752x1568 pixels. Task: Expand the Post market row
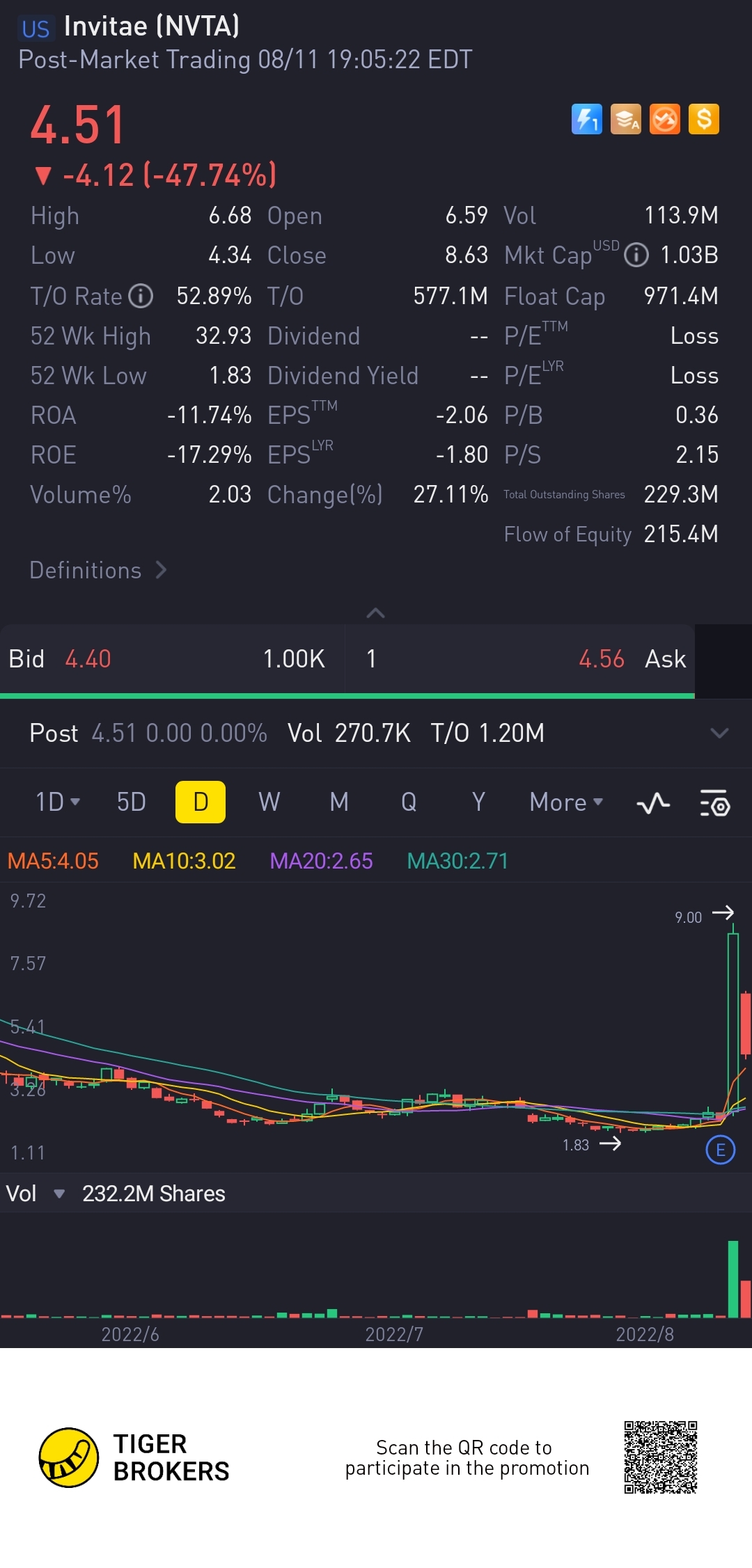point(719,733)
